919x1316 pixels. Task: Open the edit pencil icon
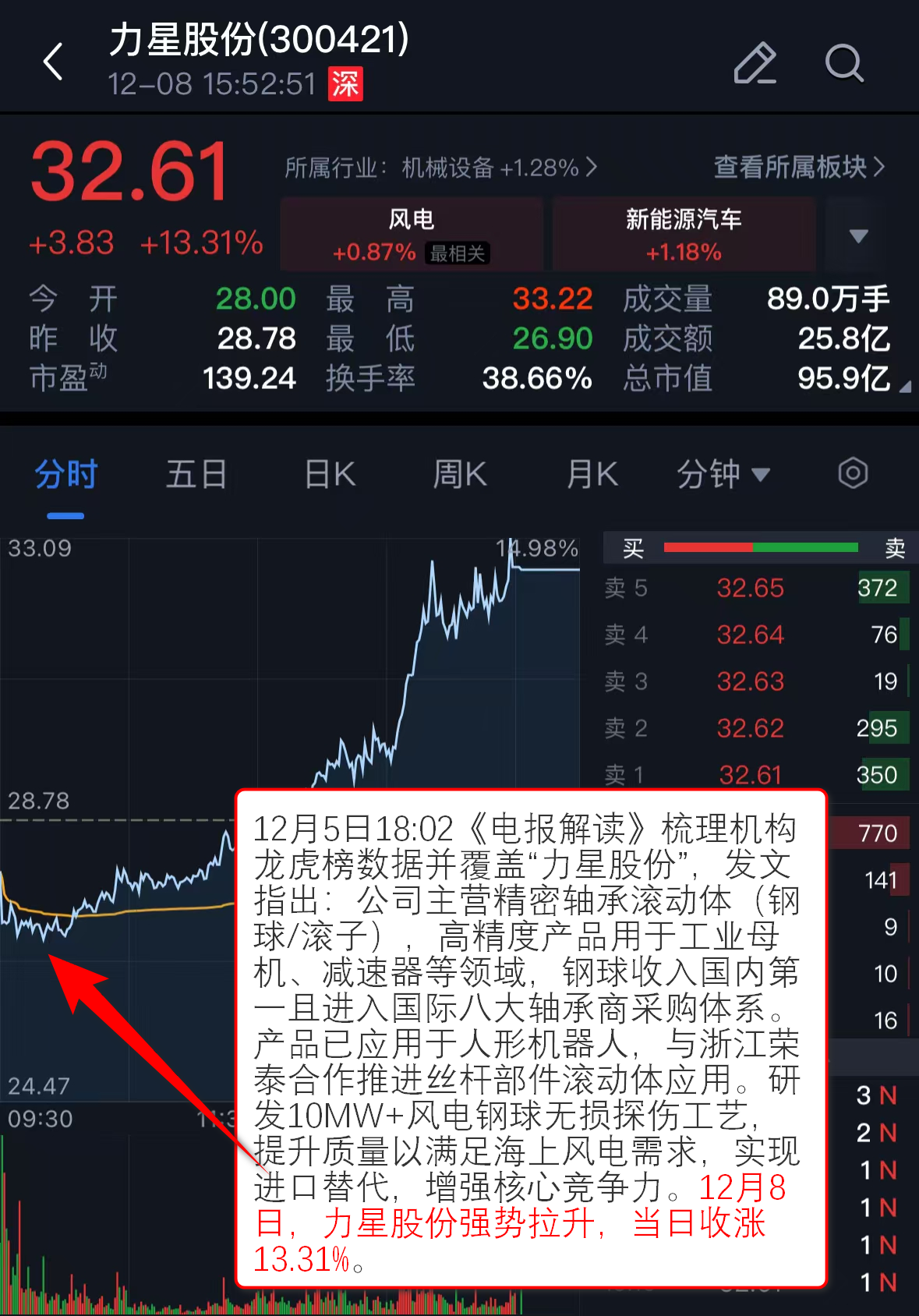pyautogui.click(x=755, y=63)
